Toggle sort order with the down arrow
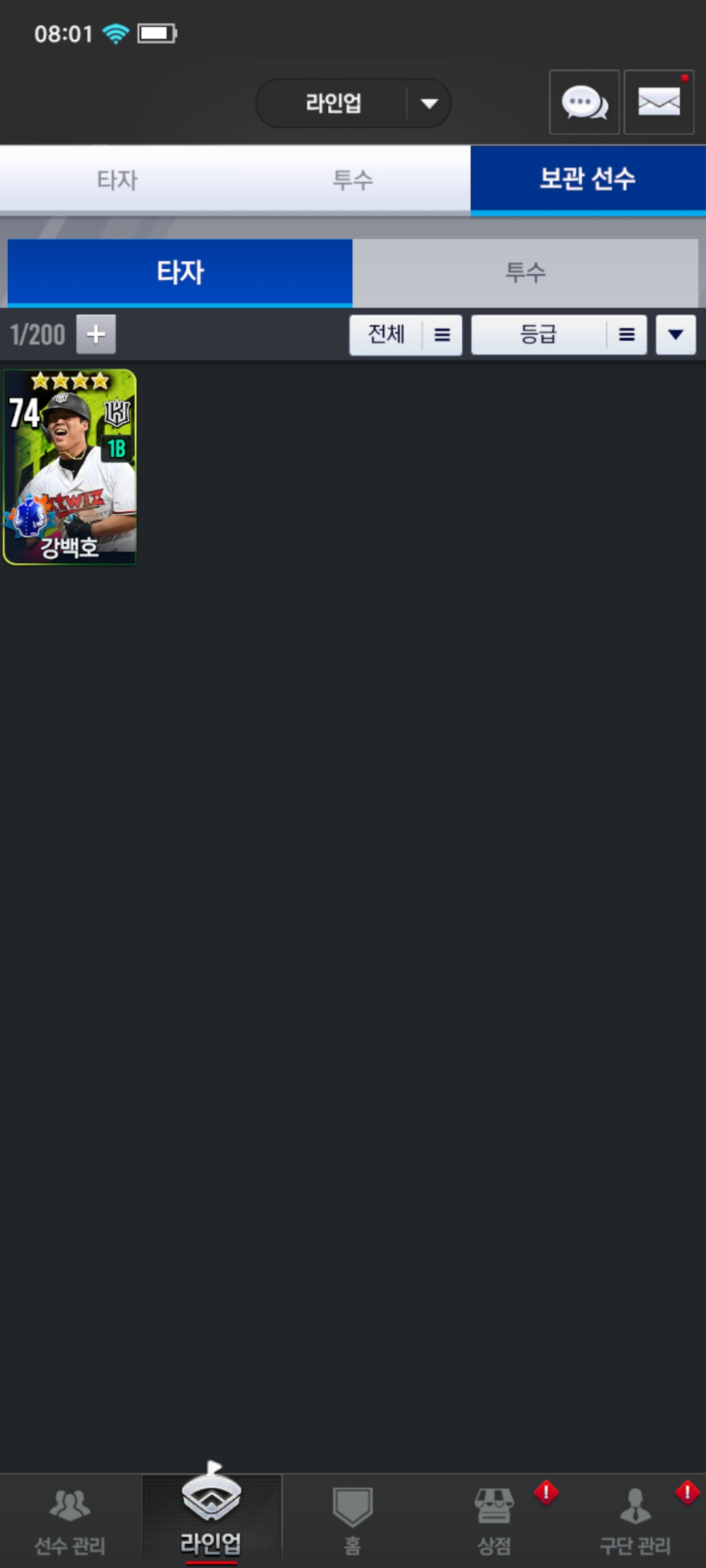Viewport: 706px width, 1568px height. click(676, 335)
